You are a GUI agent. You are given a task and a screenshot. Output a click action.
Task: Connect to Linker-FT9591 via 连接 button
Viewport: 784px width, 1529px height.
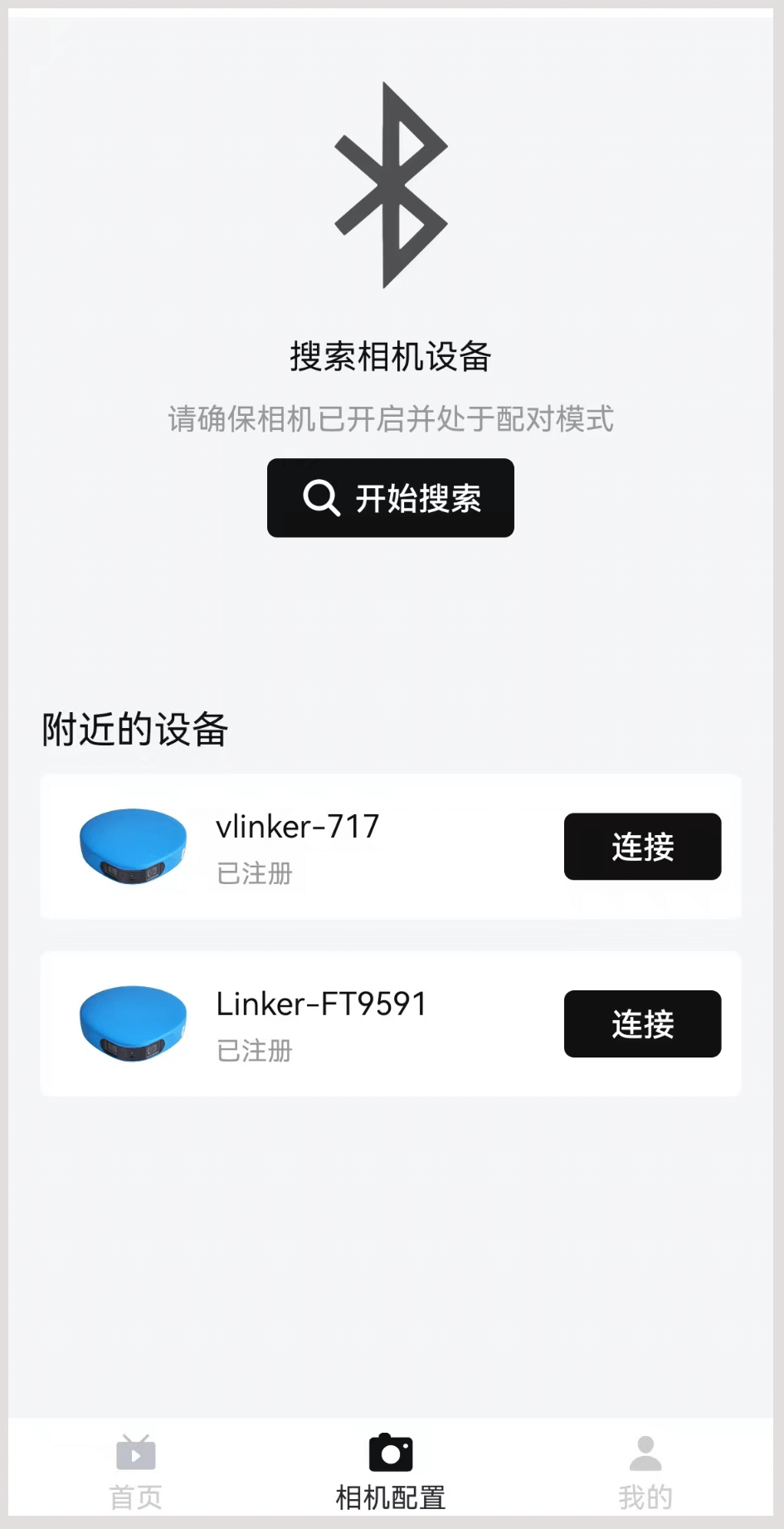tap(642, 1023)
